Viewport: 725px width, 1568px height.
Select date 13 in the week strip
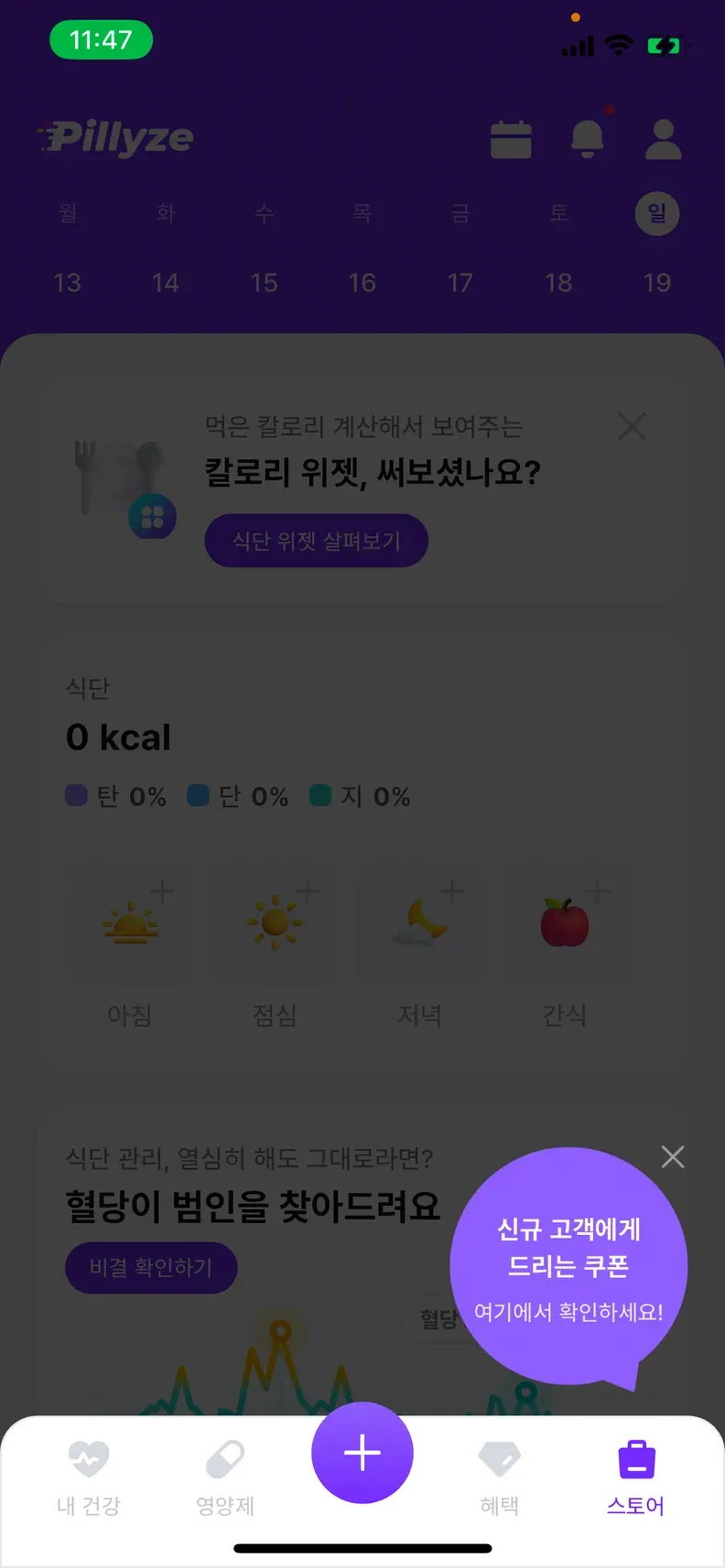tap(67, 283)
